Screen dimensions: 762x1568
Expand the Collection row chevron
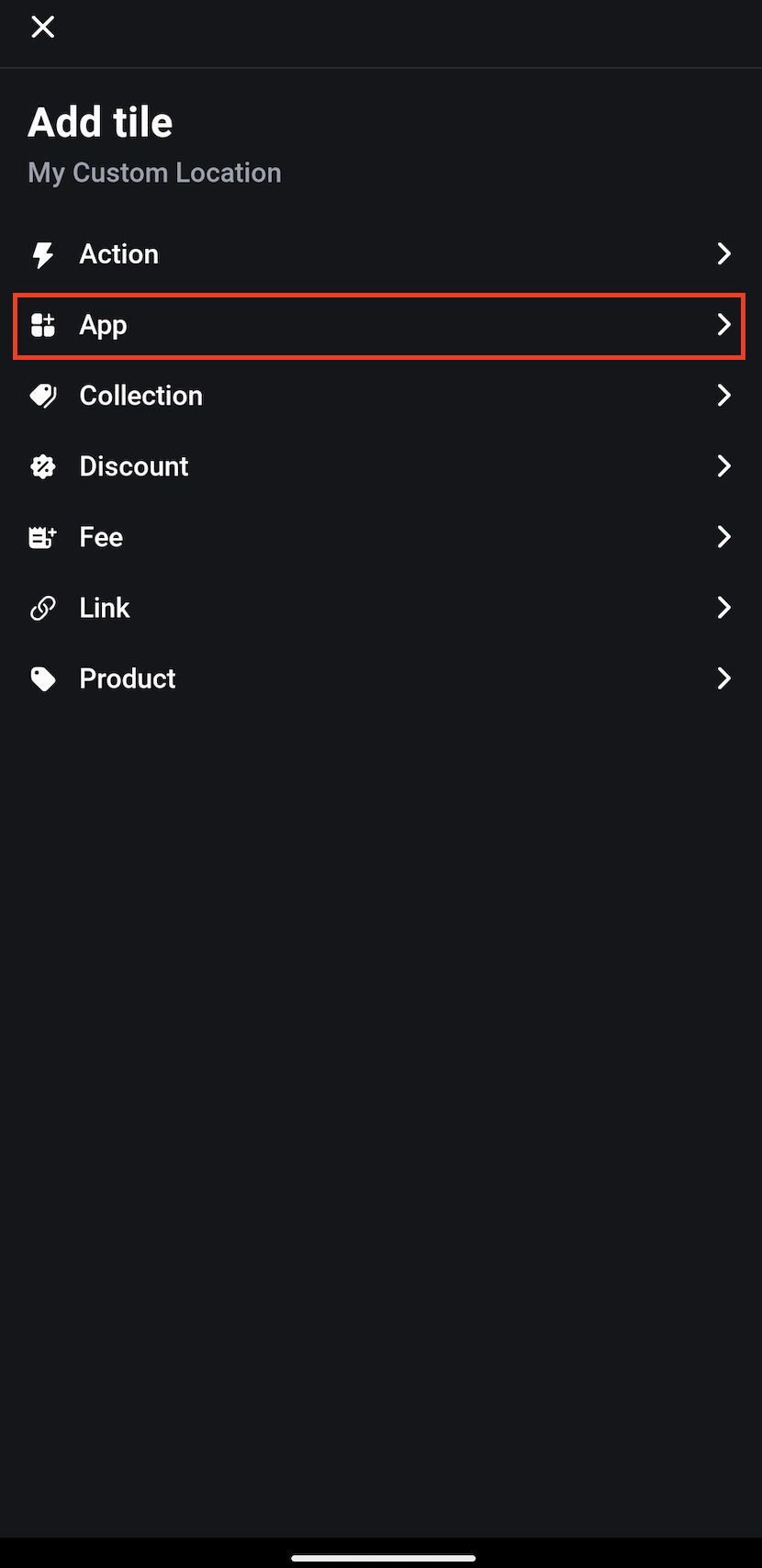click(724, 395)
